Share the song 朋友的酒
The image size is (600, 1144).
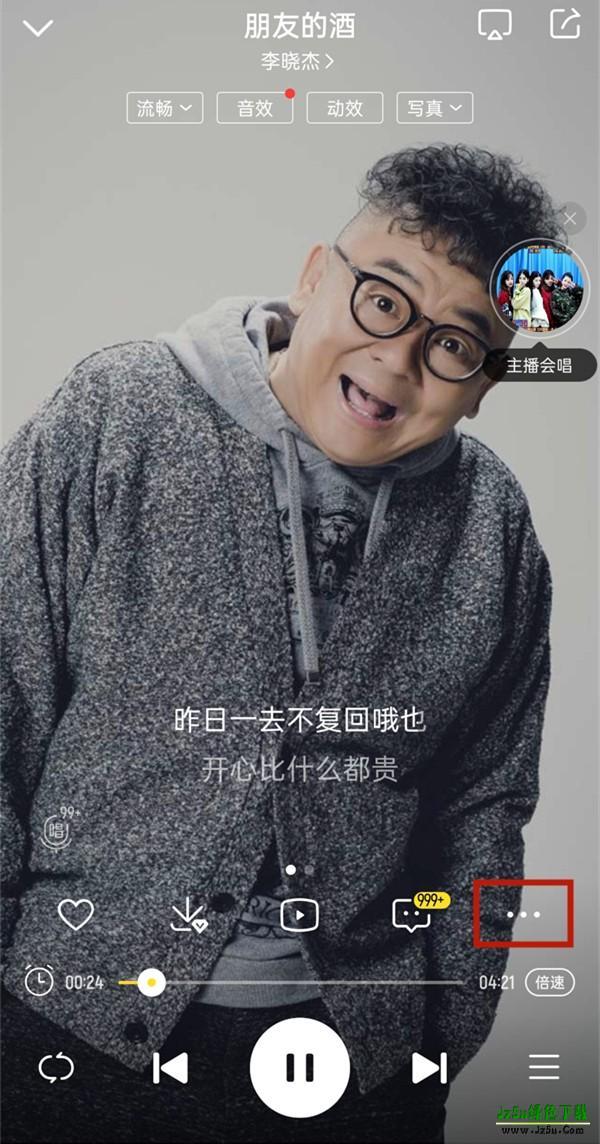click(565, 24)
